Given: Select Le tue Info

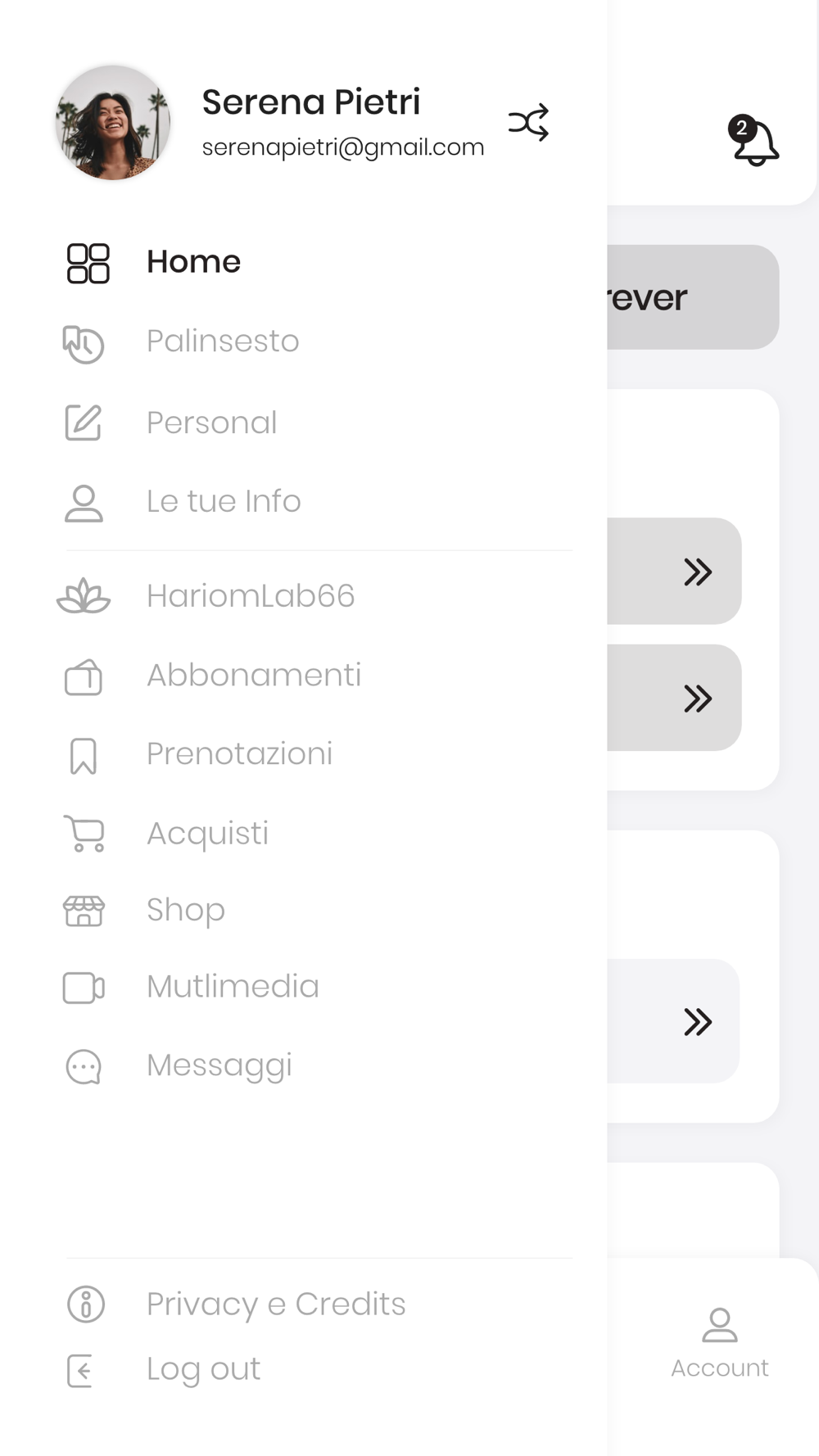Looking at the screenshot, I should [223, 501].
